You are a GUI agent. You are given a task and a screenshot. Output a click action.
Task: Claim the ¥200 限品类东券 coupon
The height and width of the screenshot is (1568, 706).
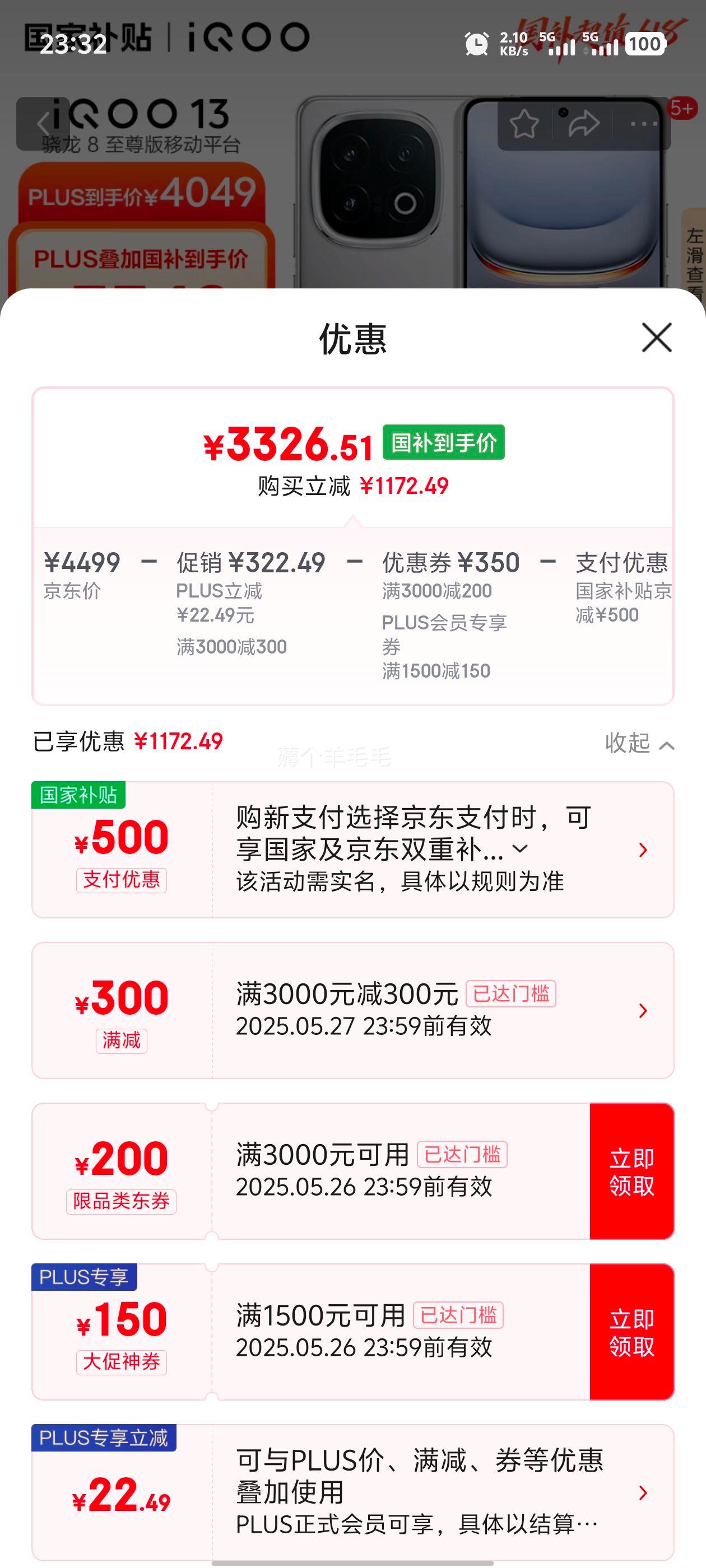631,1171
